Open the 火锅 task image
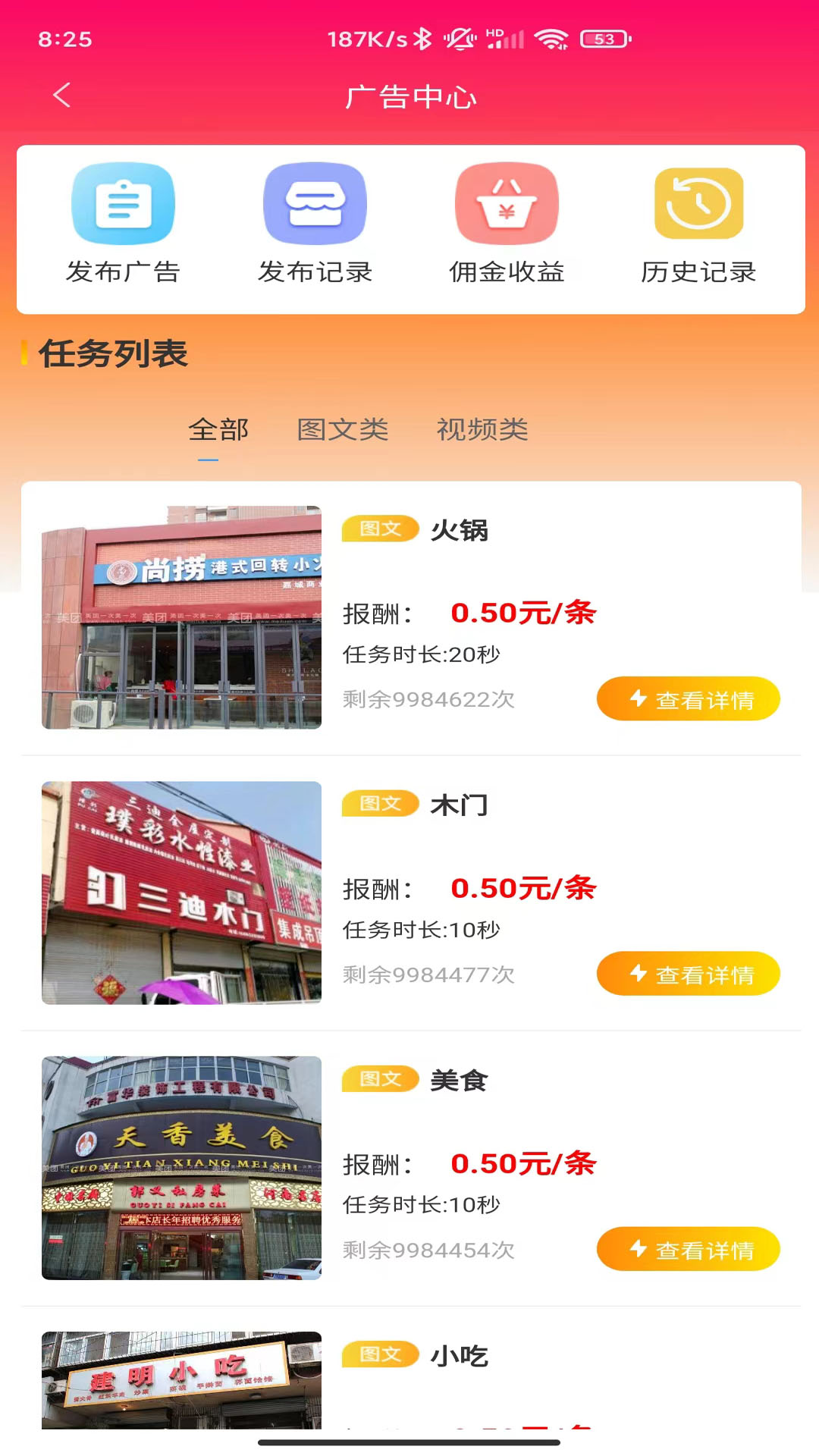This screenshot has width=819, height=1456. pos(181,617)
